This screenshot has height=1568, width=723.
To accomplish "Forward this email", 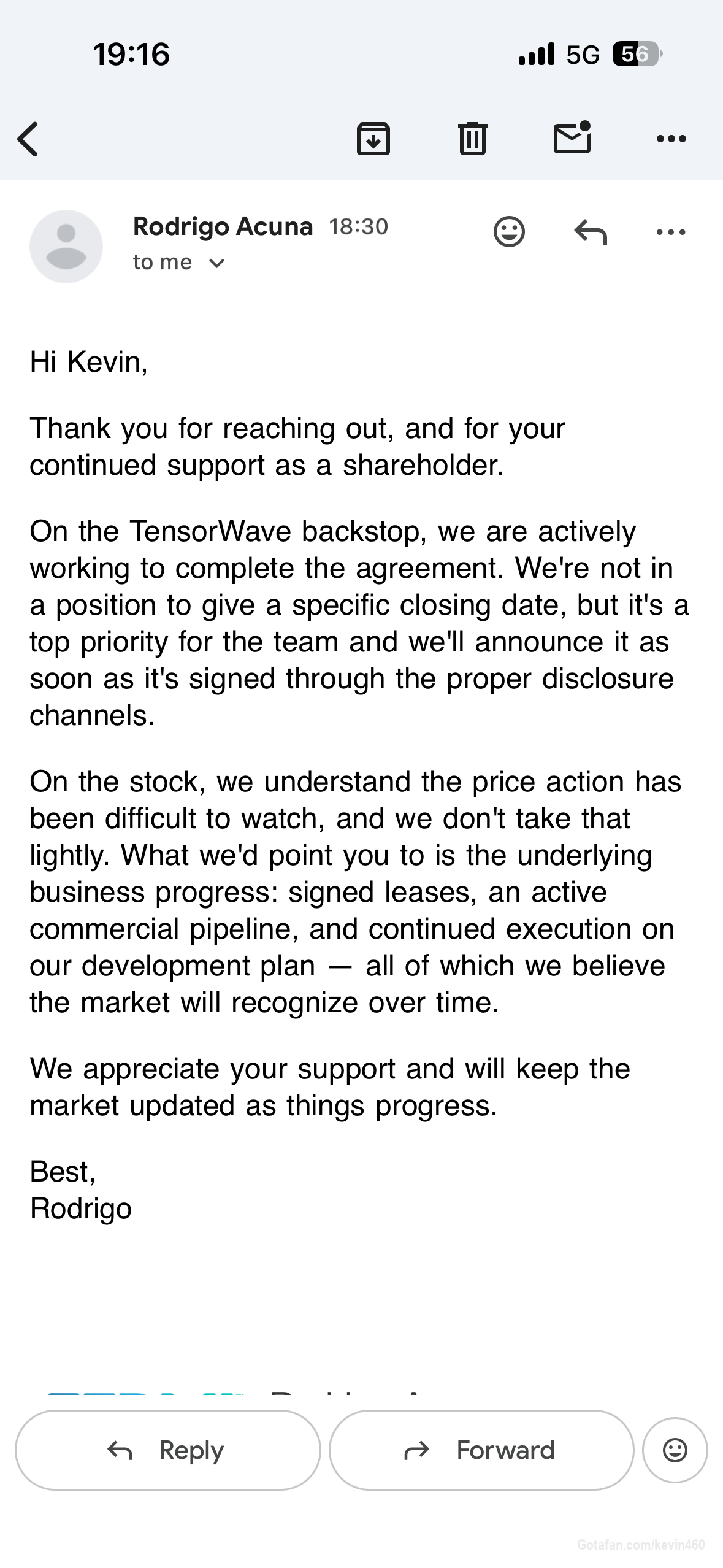I will coord(481,1450).
